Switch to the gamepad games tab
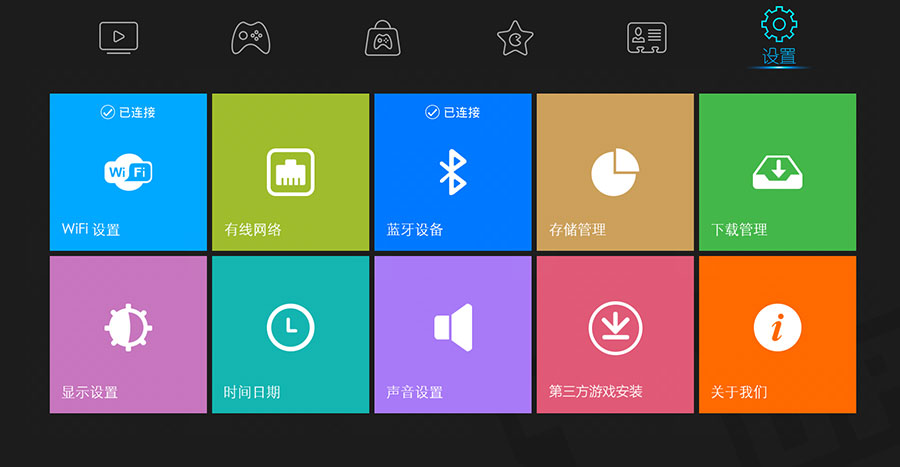The image size is (900, 467). pos(250,38)
